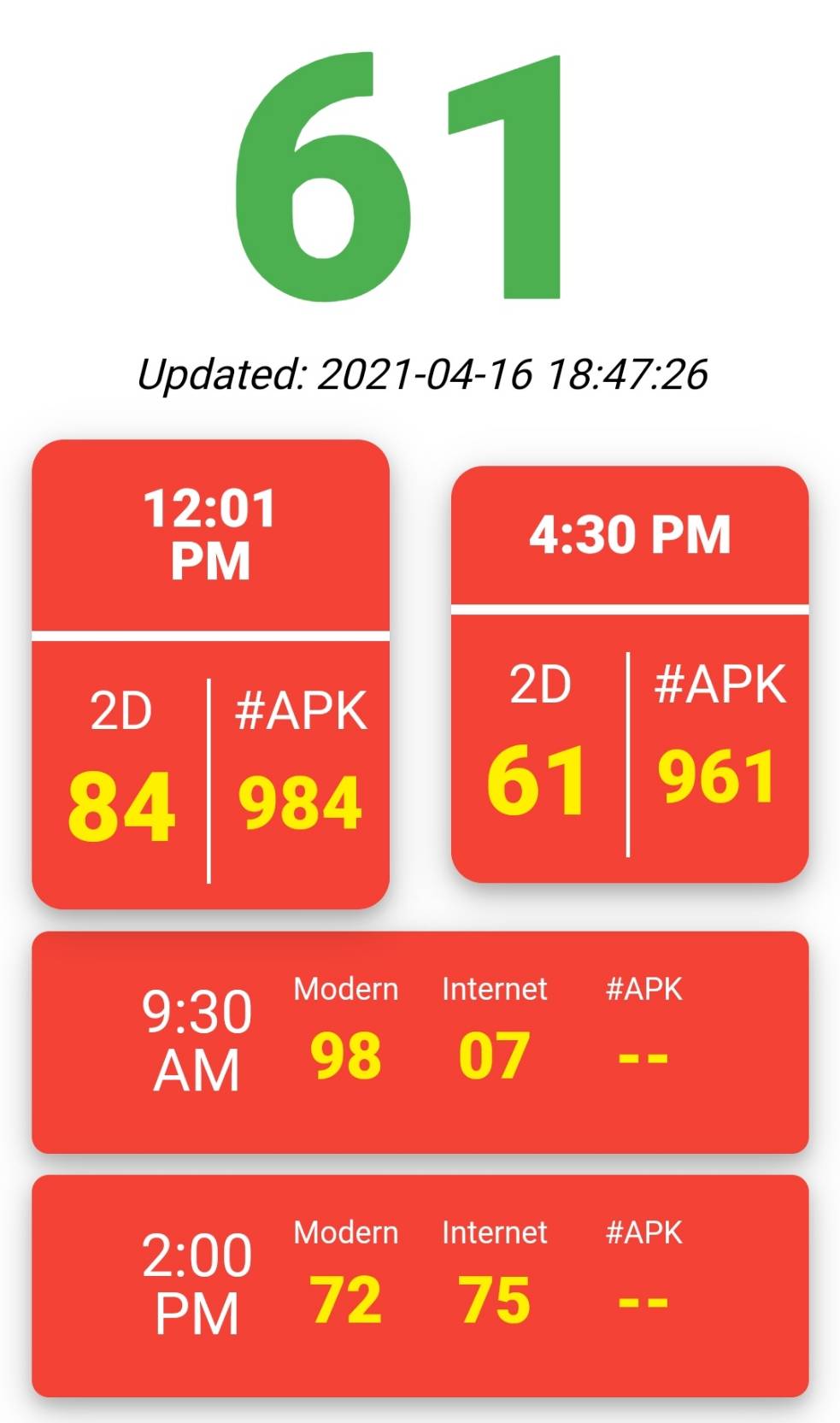Open the 12:01 PM result card
840x1423 pixels.
click(210, 673)
